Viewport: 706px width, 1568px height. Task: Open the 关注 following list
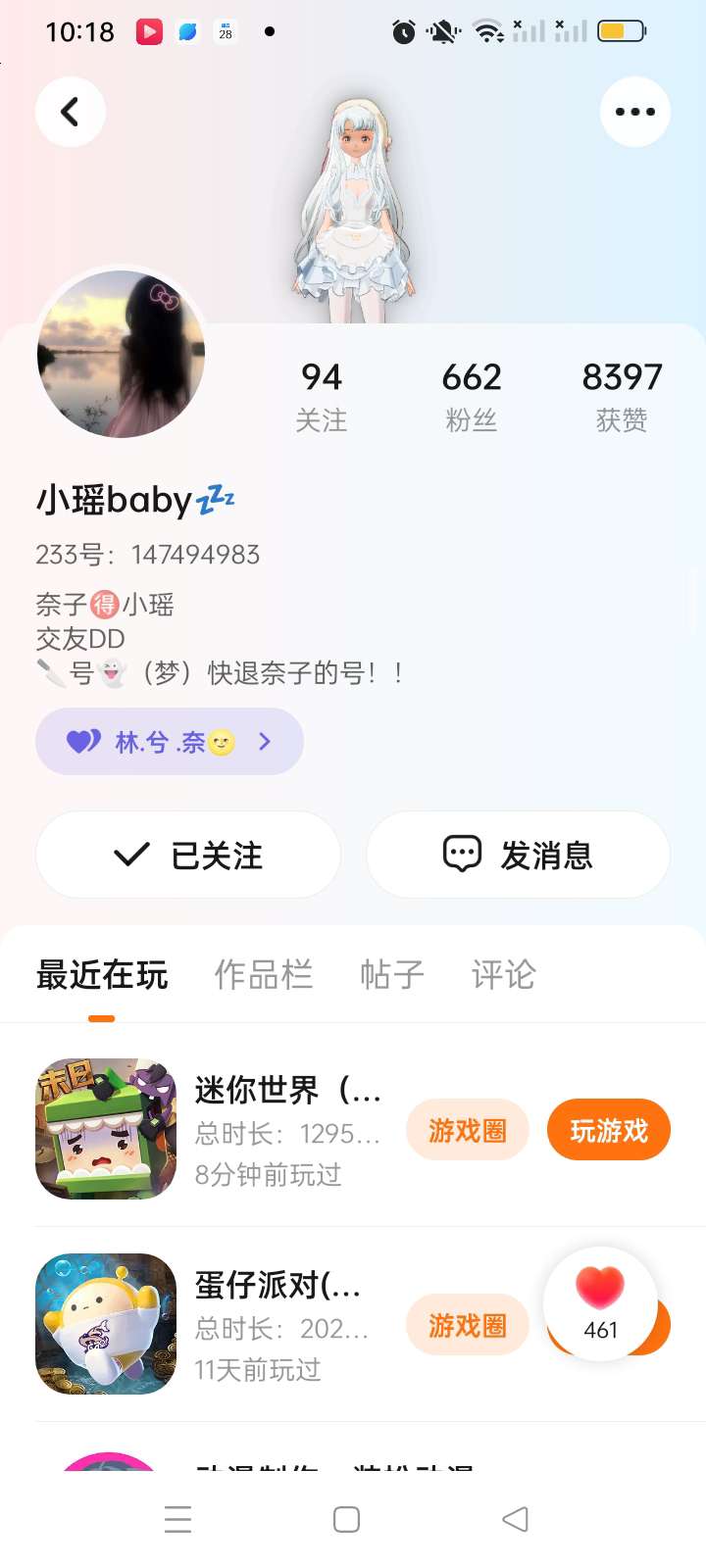click(x=322, y=396)
